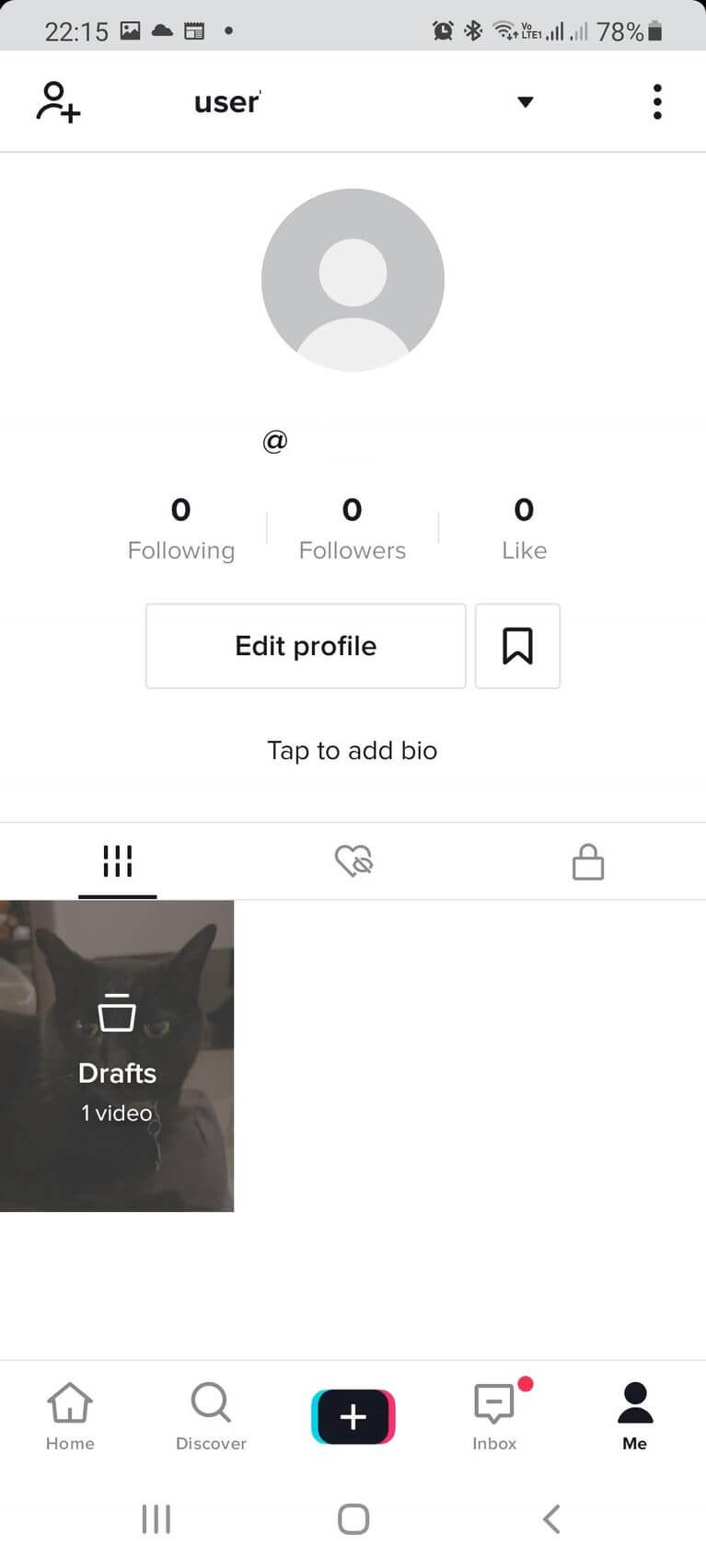Tap the system back button
Image resolution: width=706 pixels, height=1568 pixels.
(551, 1519)
